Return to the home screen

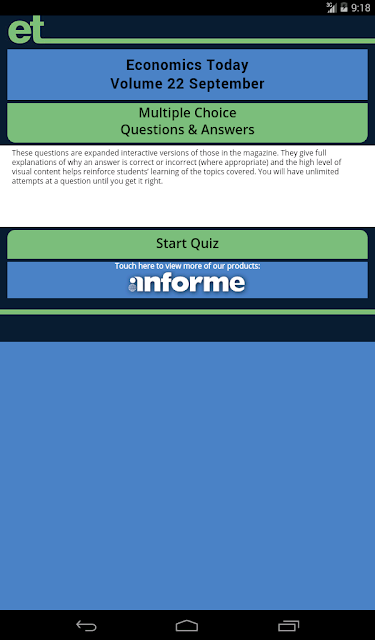[x=187, y=625]
